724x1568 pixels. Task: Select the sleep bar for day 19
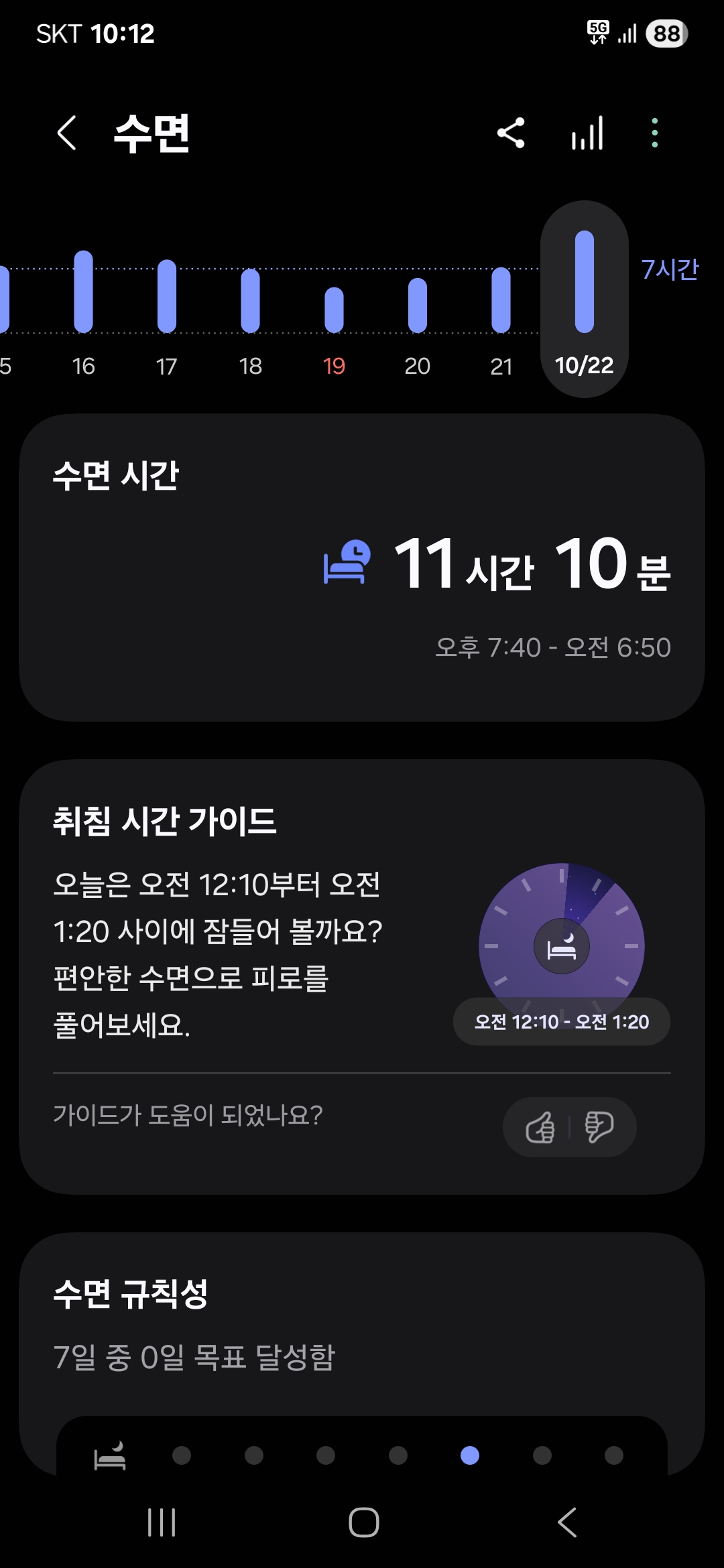[x=334, y=310]
